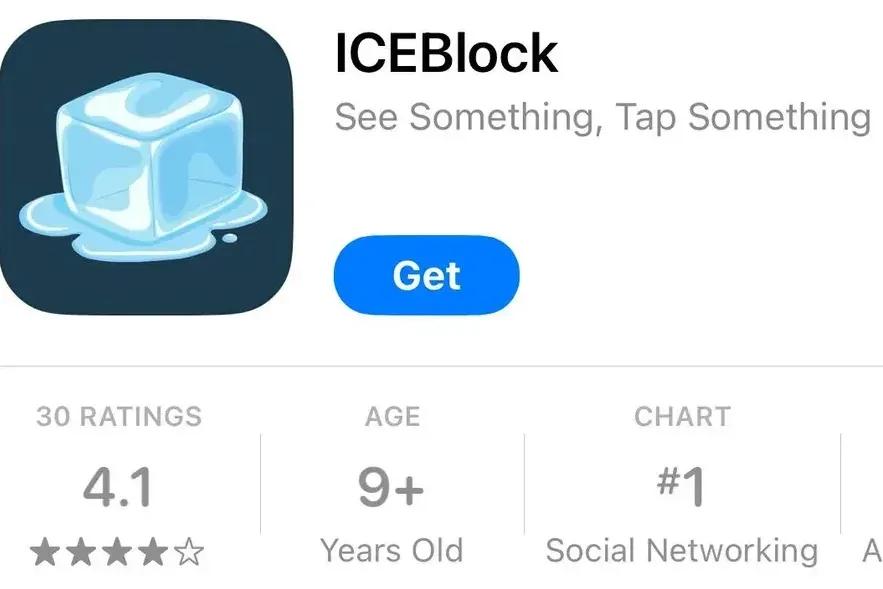
Task: Open the #1 Social Networking chart
Action: [x=682, y=488]
